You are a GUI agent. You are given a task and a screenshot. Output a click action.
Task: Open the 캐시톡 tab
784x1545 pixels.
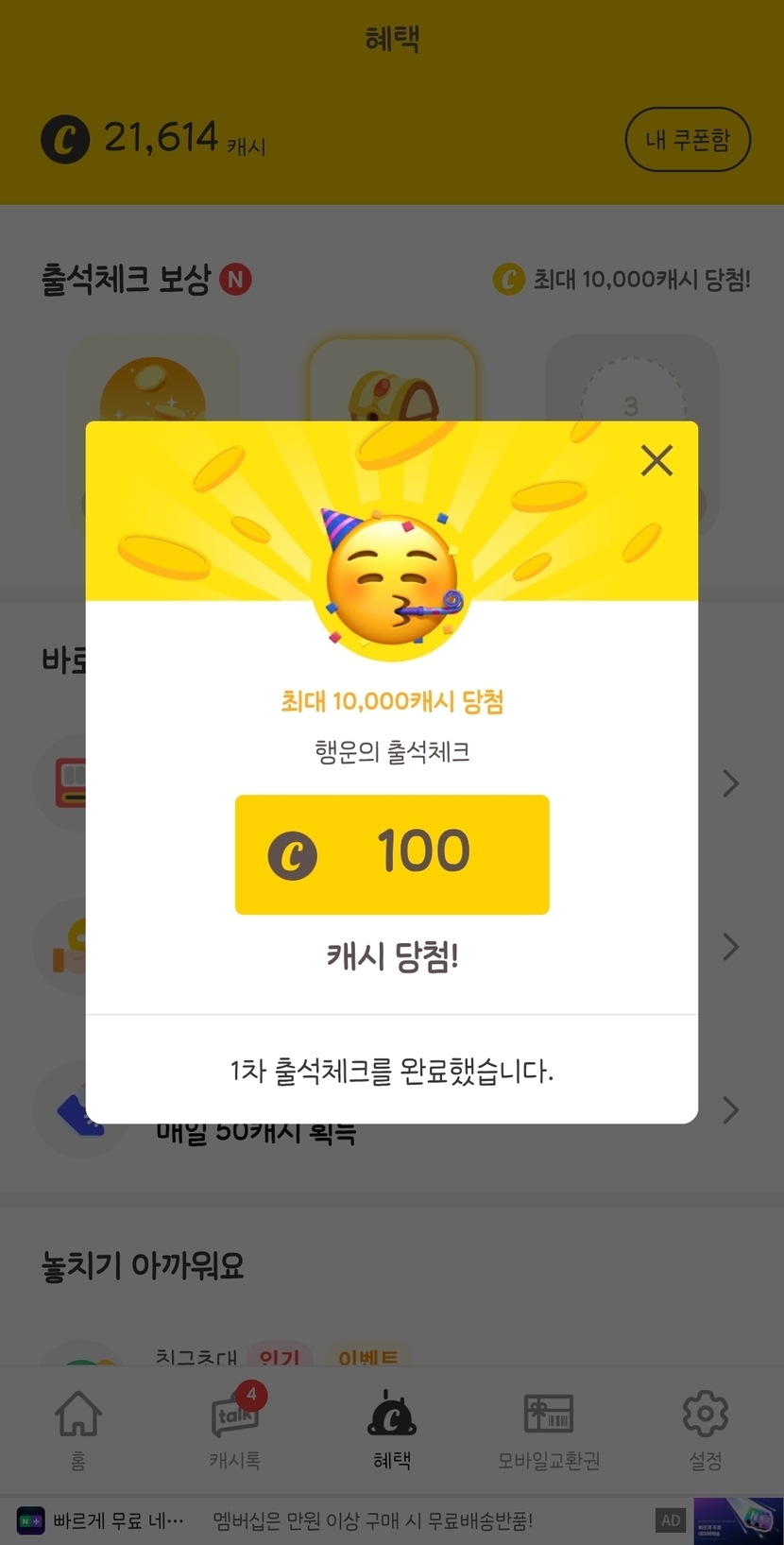[x=235, y=1429]
